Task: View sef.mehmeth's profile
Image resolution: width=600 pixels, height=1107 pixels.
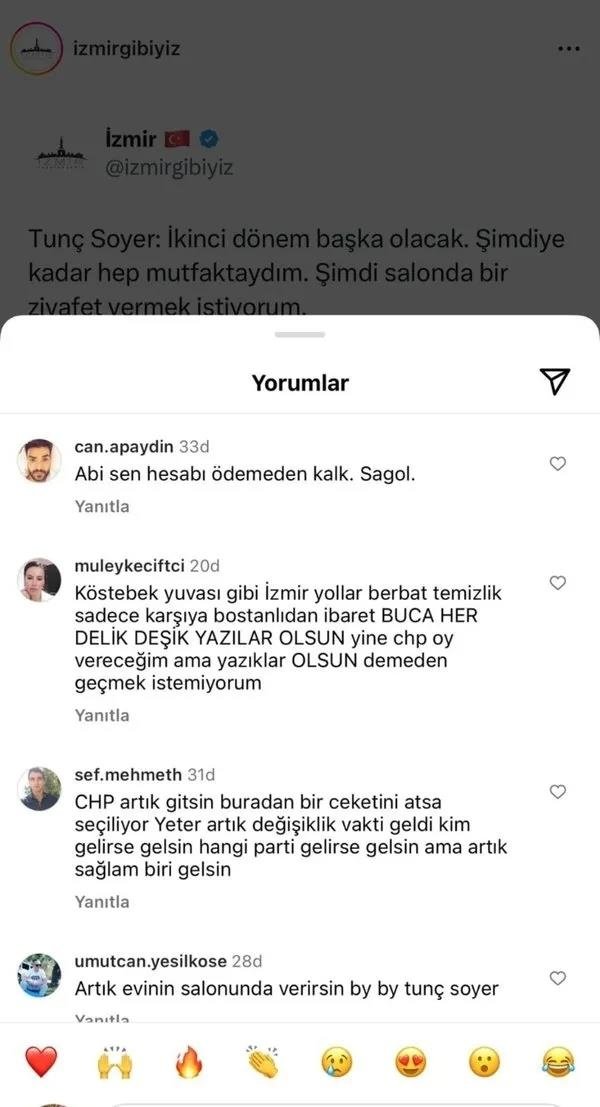Action: tap(40, 788)
